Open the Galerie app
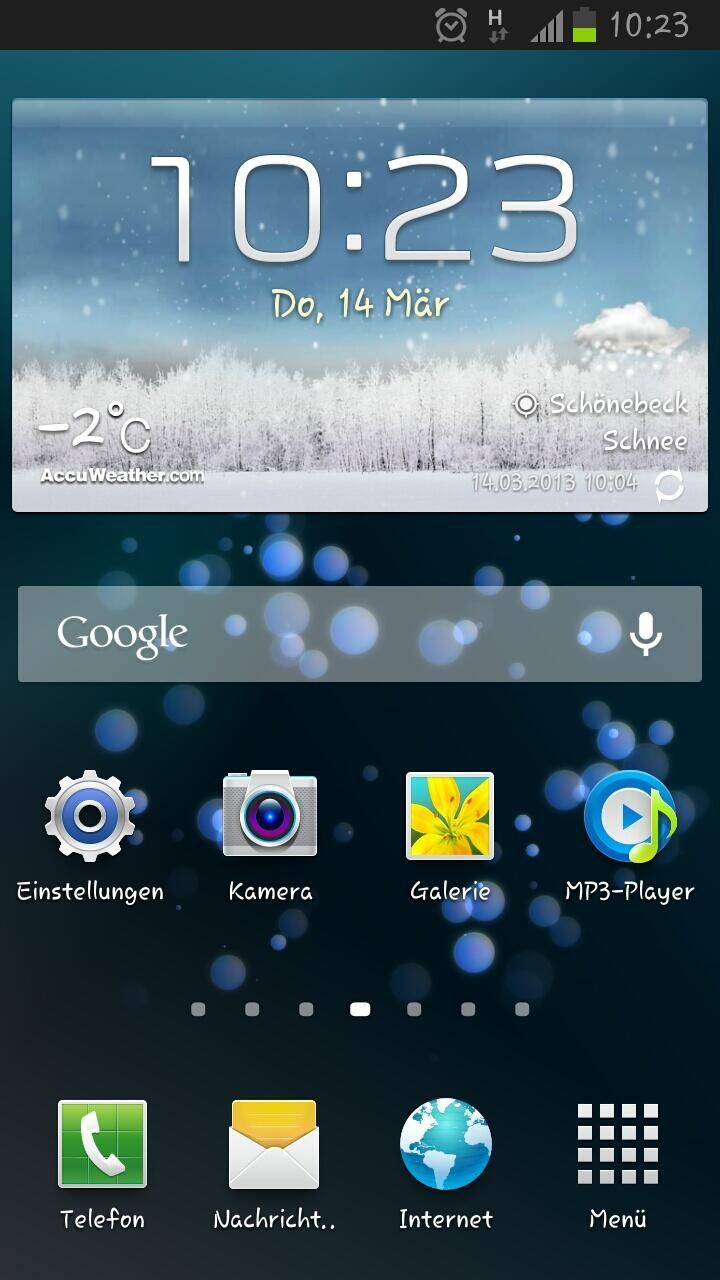Viewport: 720px width, 1280px height. point(450,816)
